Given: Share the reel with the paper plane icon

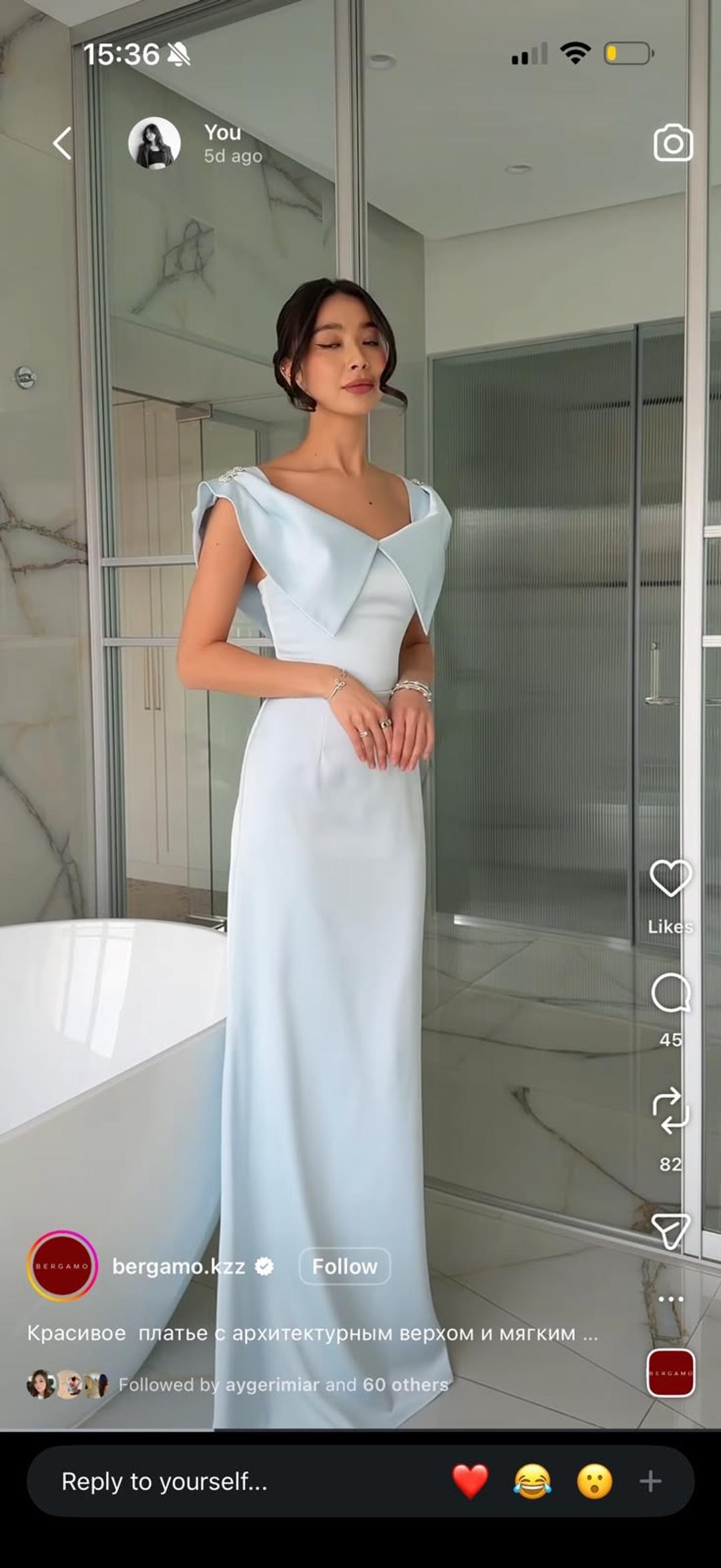Looking at the screenshot, I should click(x=670, y=1231).
